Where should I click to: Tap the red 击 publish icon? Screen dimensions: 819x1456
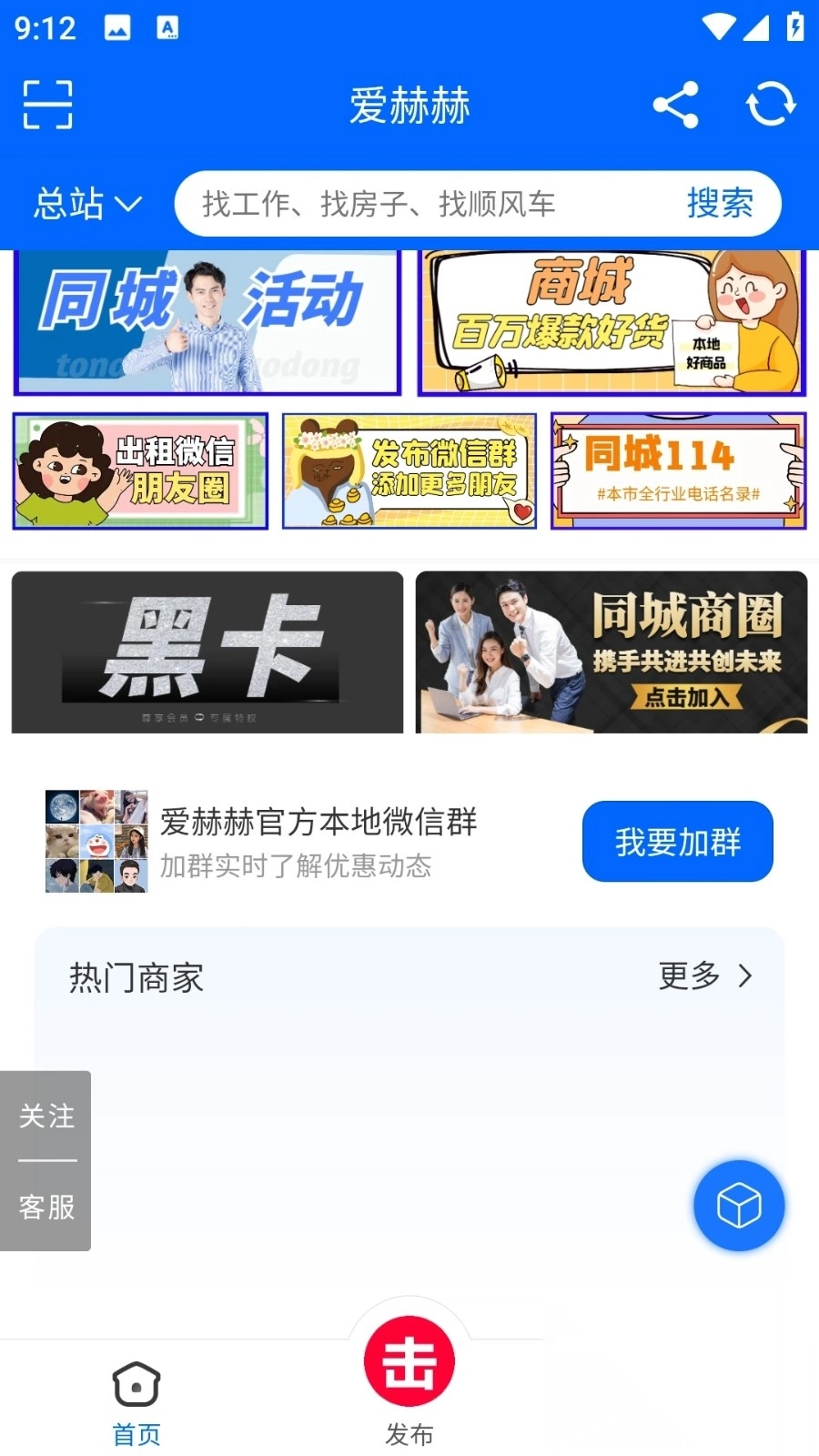pyautogui.click(x=409, y=1359)
